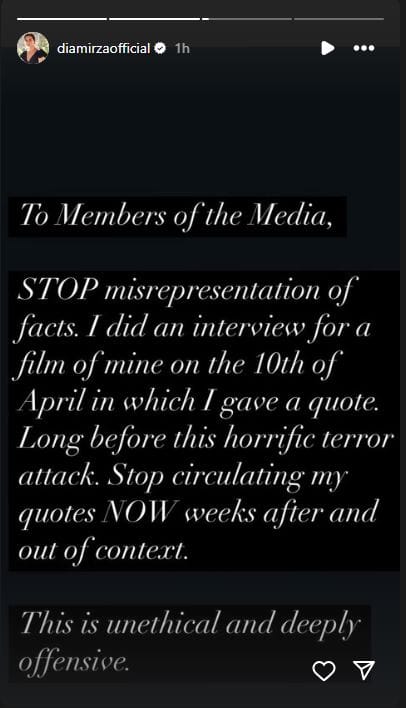Like this story with the heart
The width and height of the screenshot is (406, 708).
[x=324, y=671]
